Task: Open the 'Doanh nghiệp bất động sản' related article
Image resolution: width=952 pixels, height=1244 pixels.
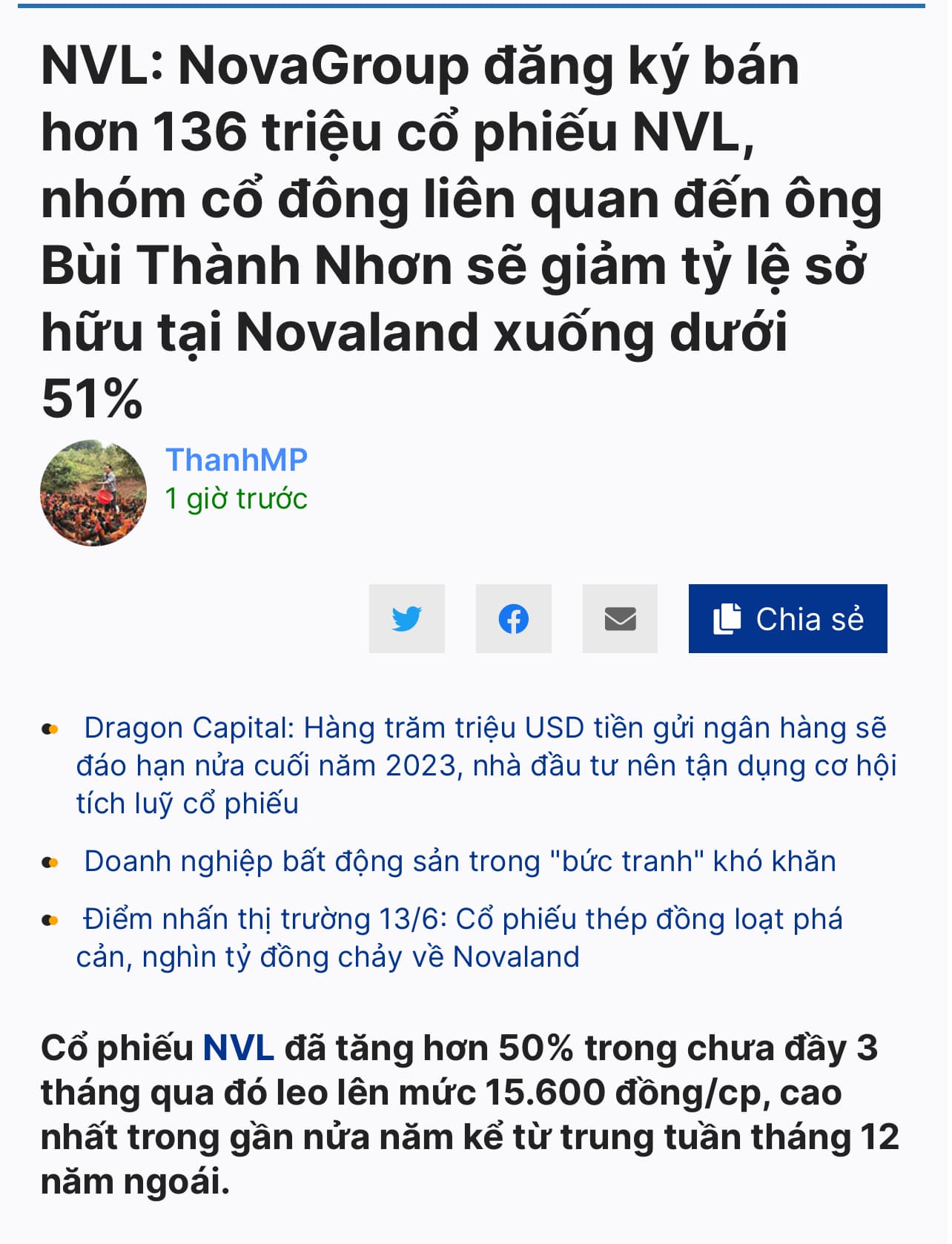Action: pyautogui.click(x=460, y=861)
